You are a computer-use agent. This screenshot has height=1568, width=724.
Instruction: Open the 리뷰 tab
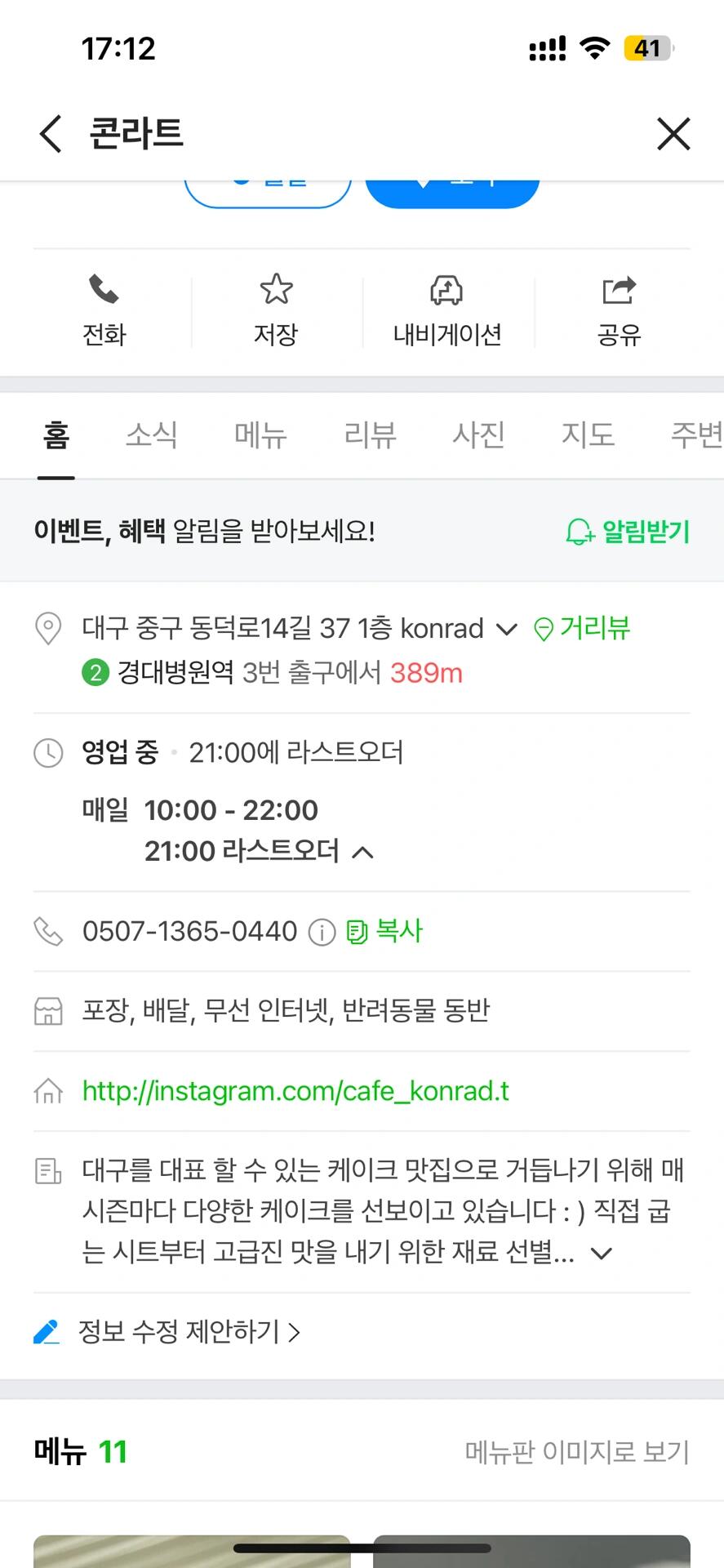(x=370, y=434)
